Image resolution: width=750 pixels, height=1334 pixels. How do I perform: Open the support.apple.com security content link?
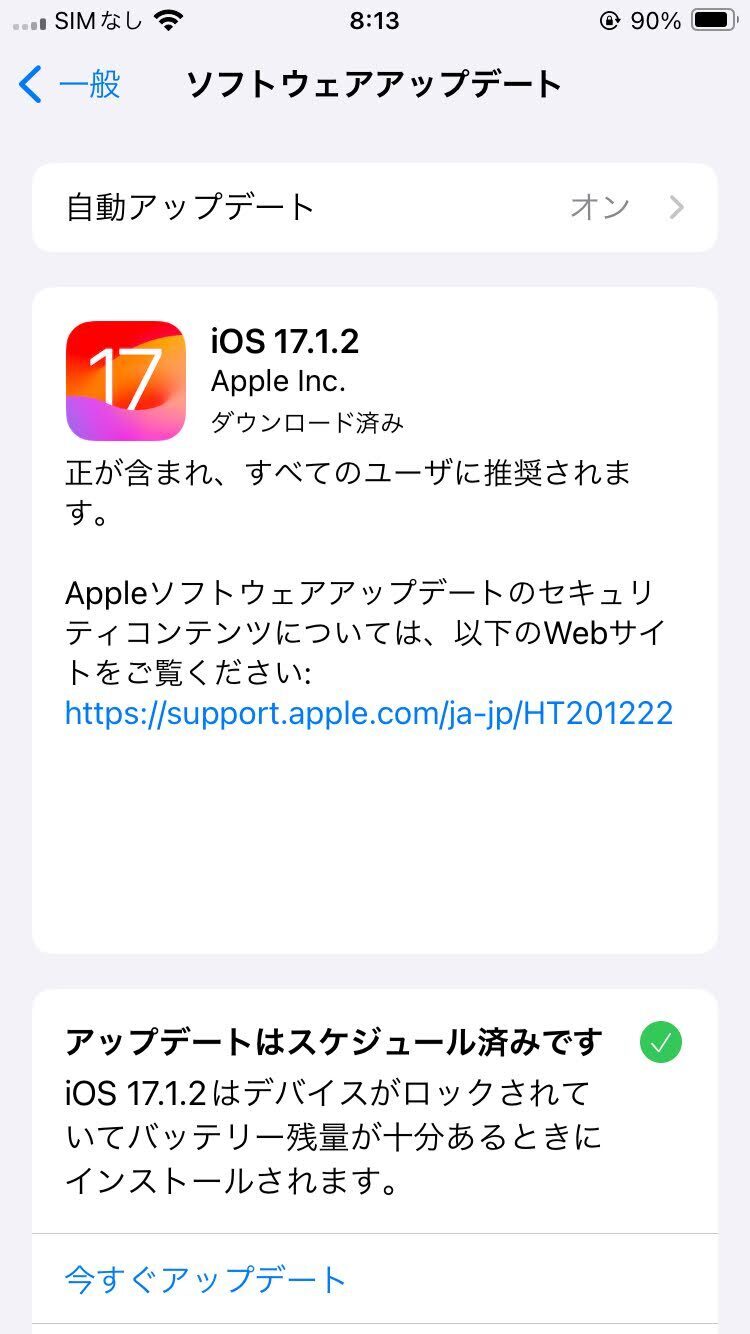coord(368,713)
